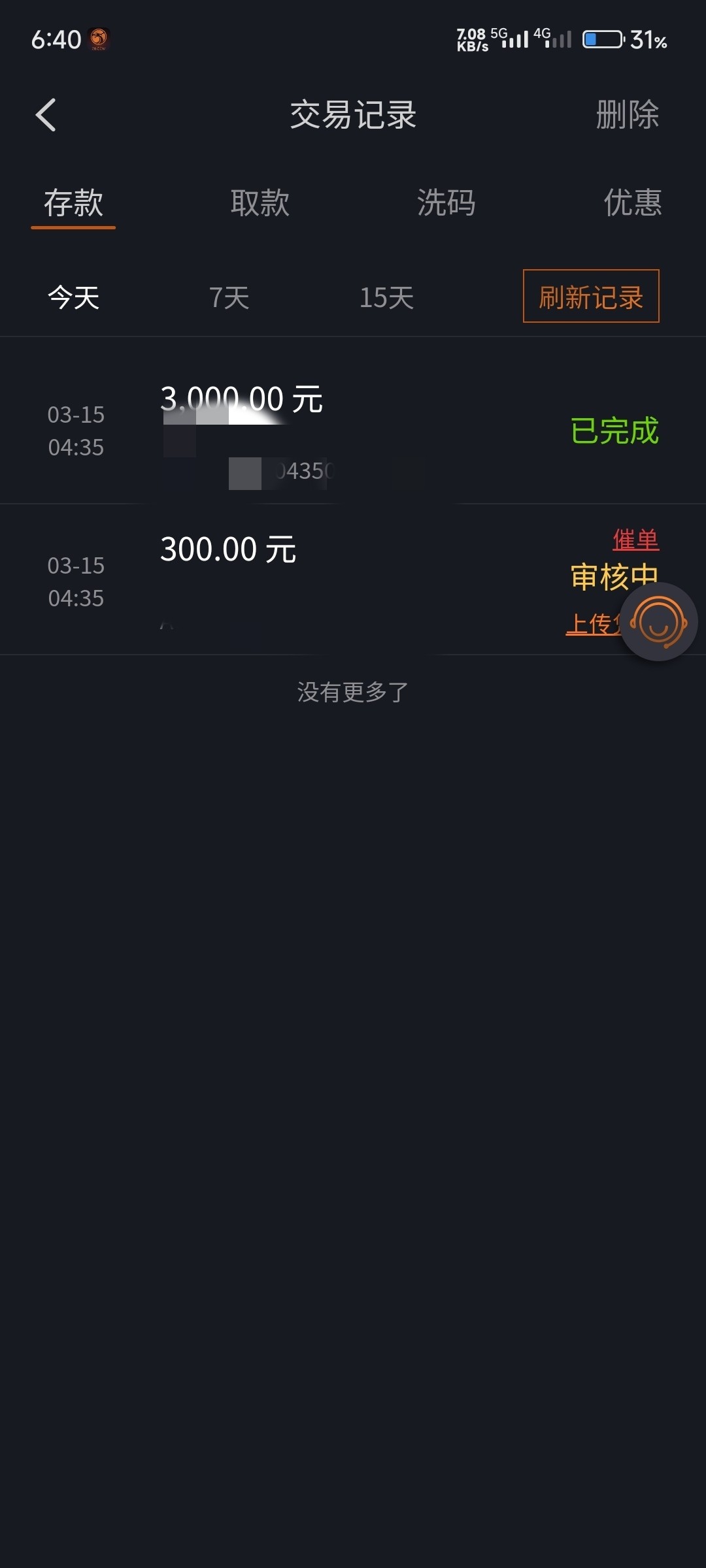Tap the 催单 link on the 300.00 元 record
The height and width of the screenshot is (1568, 706).
[x=635, y=540]
